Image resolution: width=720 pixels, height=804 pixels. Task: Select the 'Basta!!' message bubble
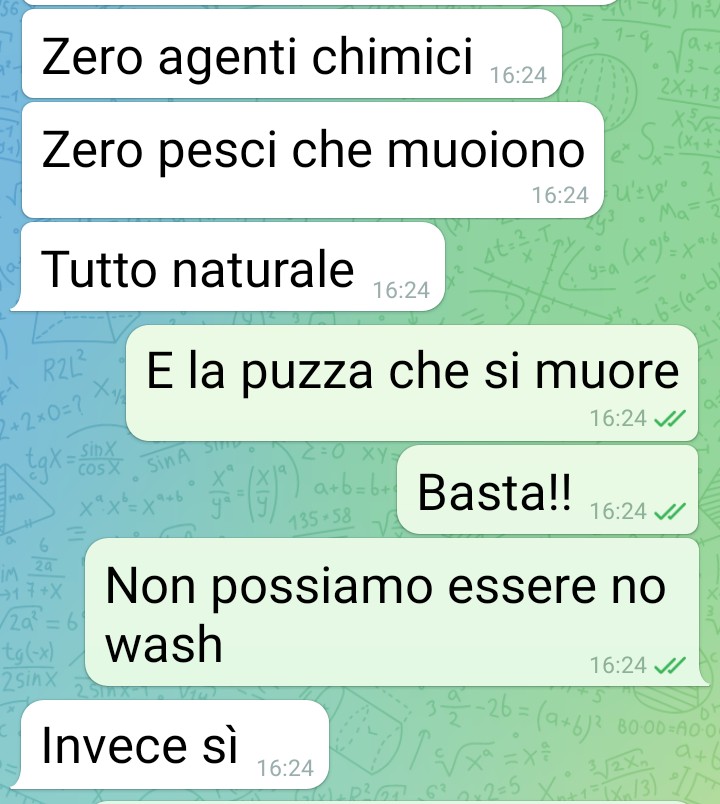(496, 492)
